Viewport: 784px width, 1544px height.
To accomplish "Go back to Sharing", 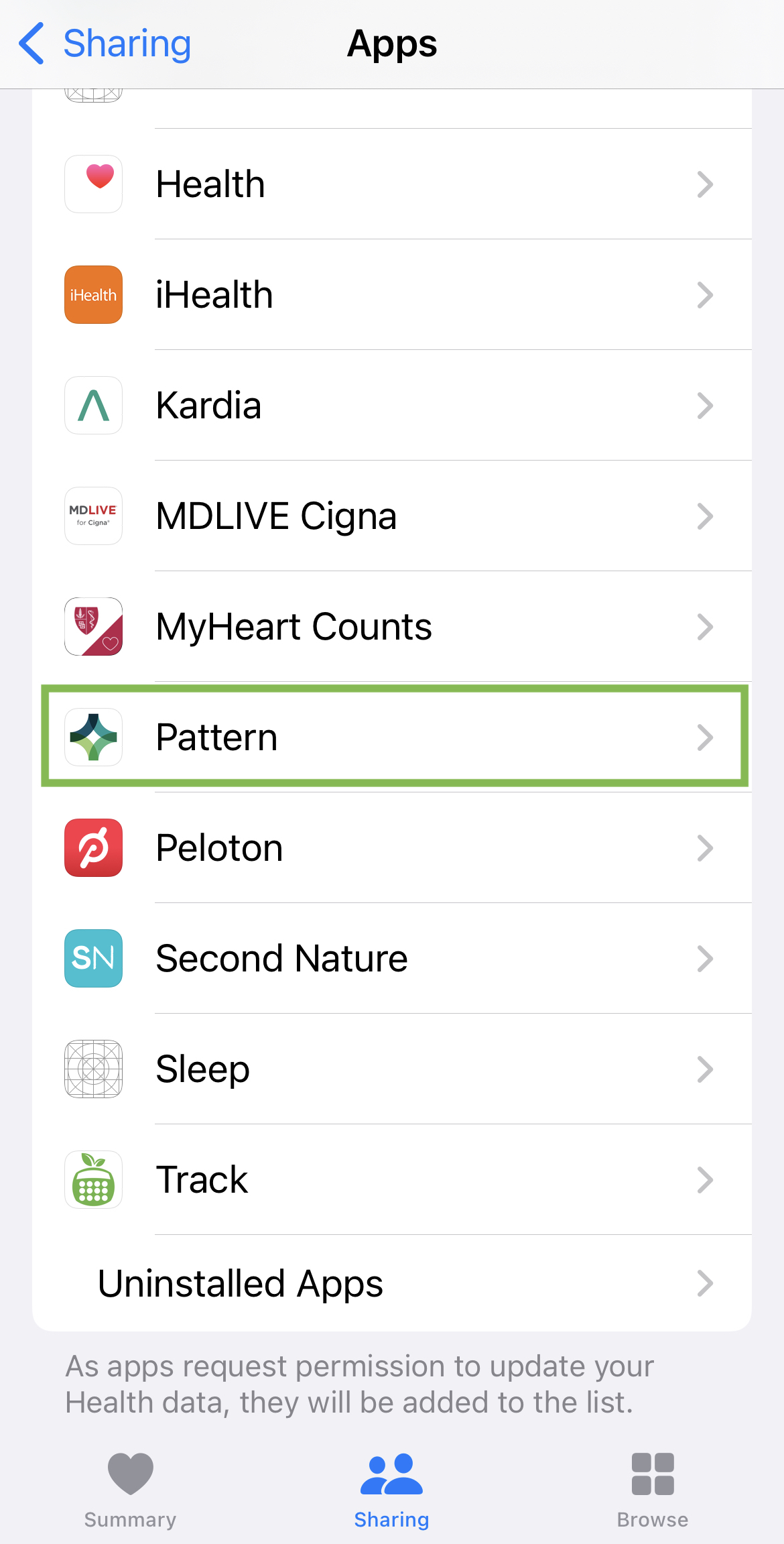I will pos(105,44).
